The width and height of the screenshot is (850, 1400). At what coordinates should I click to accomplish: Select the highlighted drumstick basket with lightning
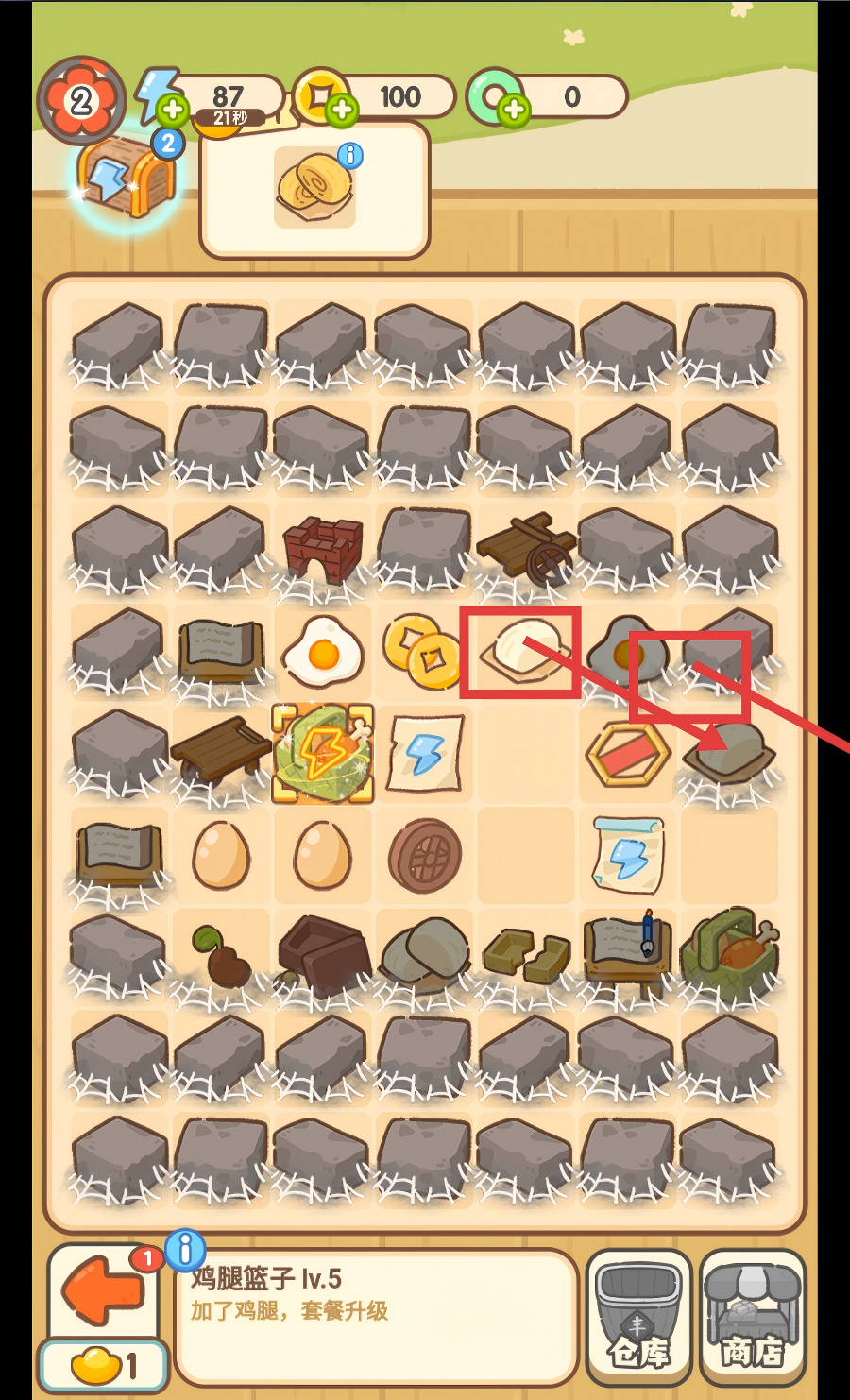point(323,754)
